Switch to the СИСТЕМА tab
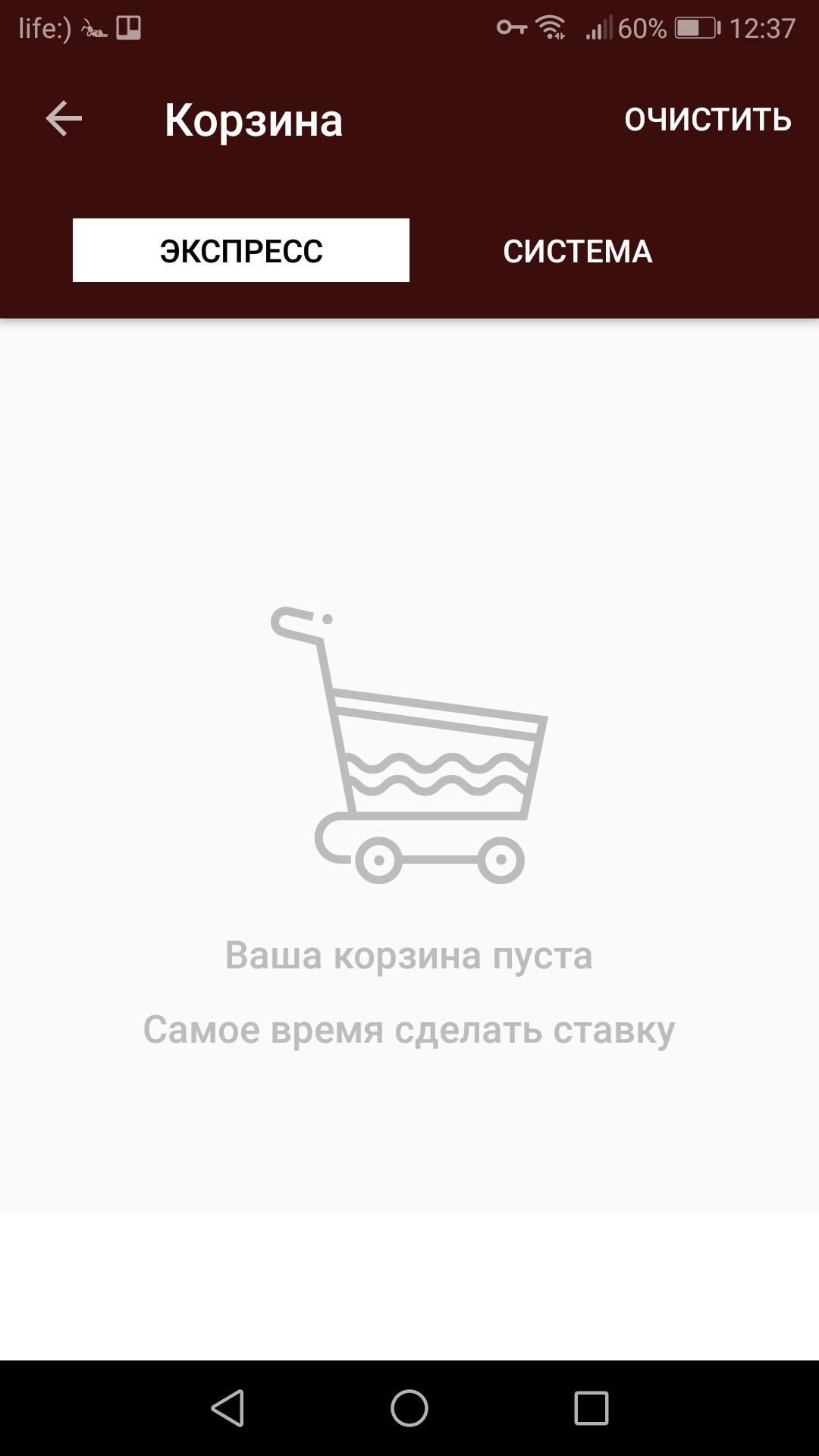Viewport: 819px width, 1456px height. coord(578,251)
